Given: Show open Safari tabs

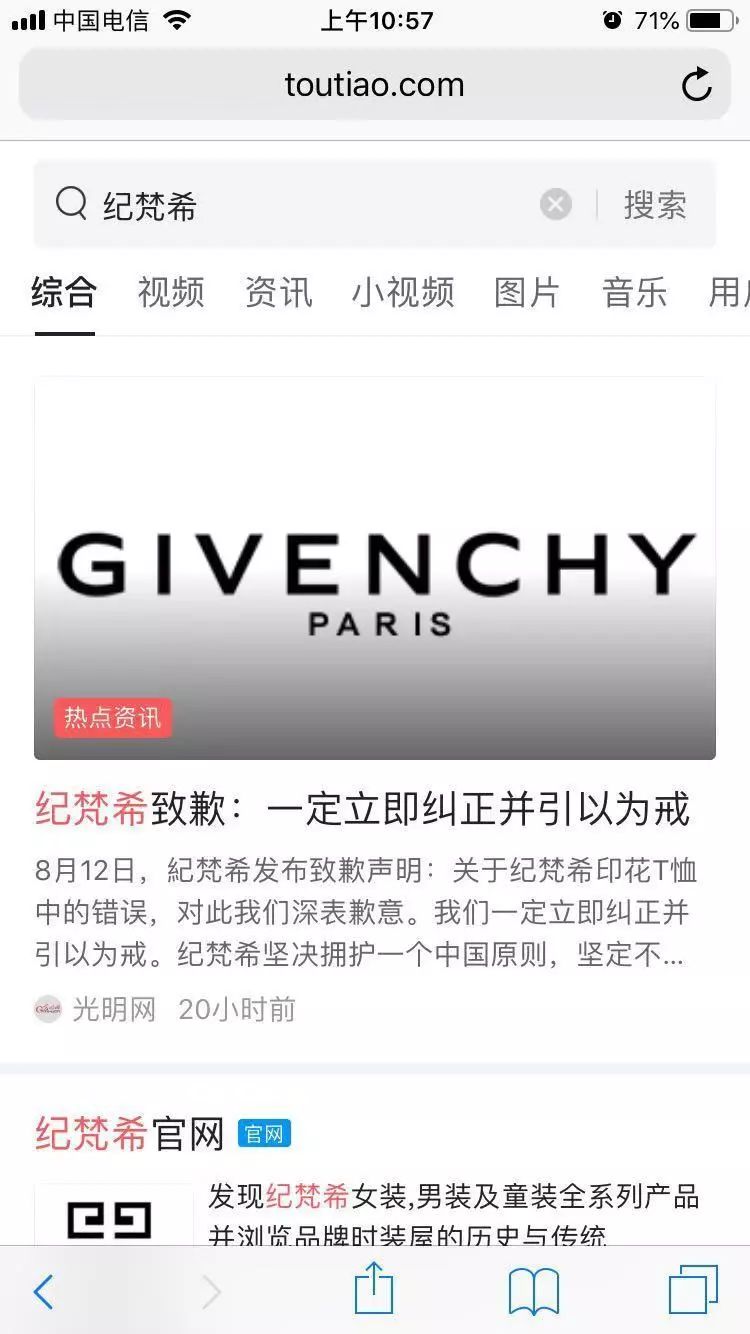Looking at the screenshot, I should [x=693, y=1290].
